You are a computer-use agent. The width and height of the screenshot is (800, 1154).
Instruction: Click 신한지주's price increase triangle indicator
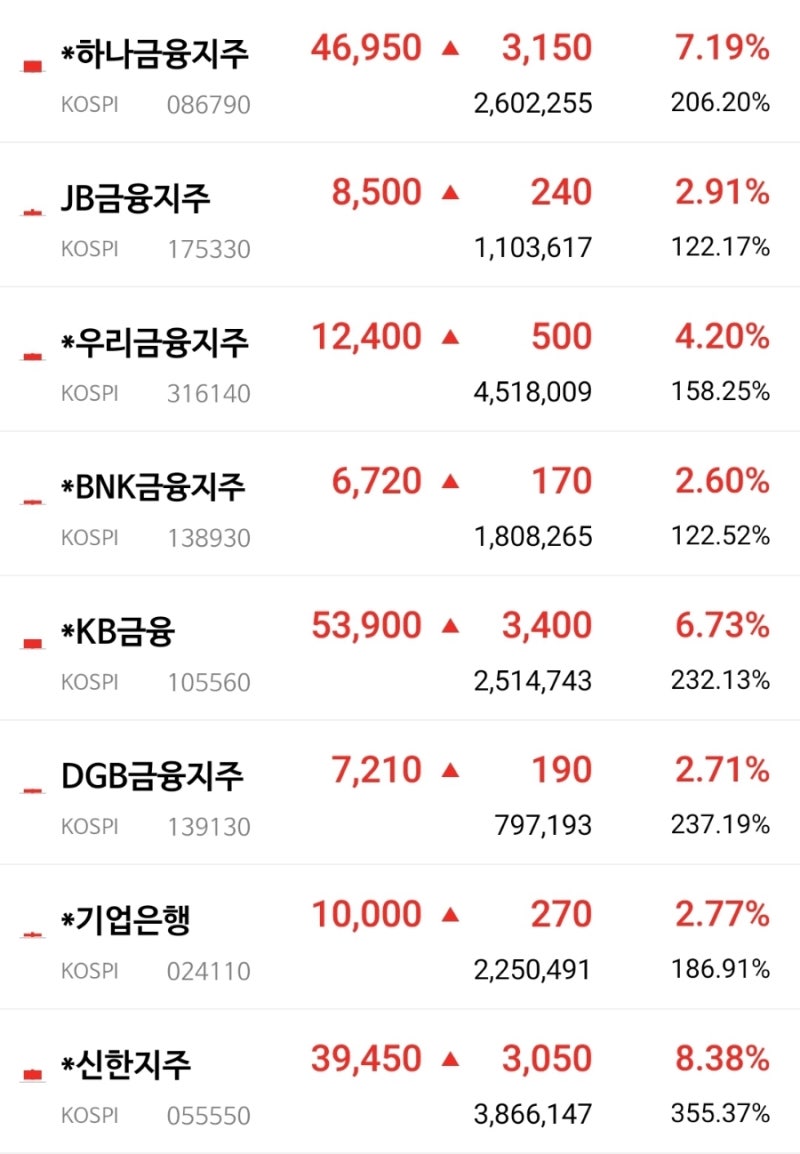(x=452, y=1057)
